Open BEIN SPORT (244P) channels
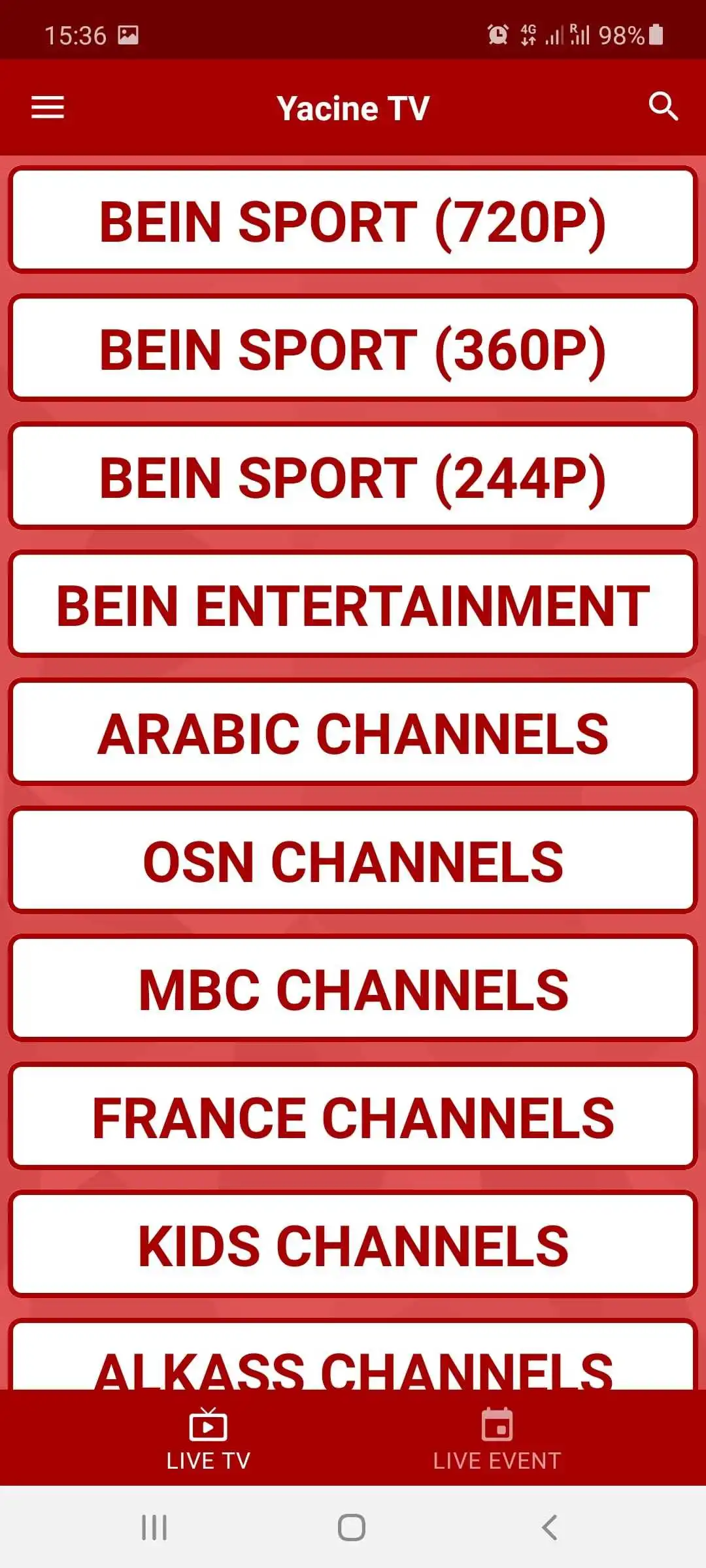The width and height of the screenshot is (706, 1568). 353,476
